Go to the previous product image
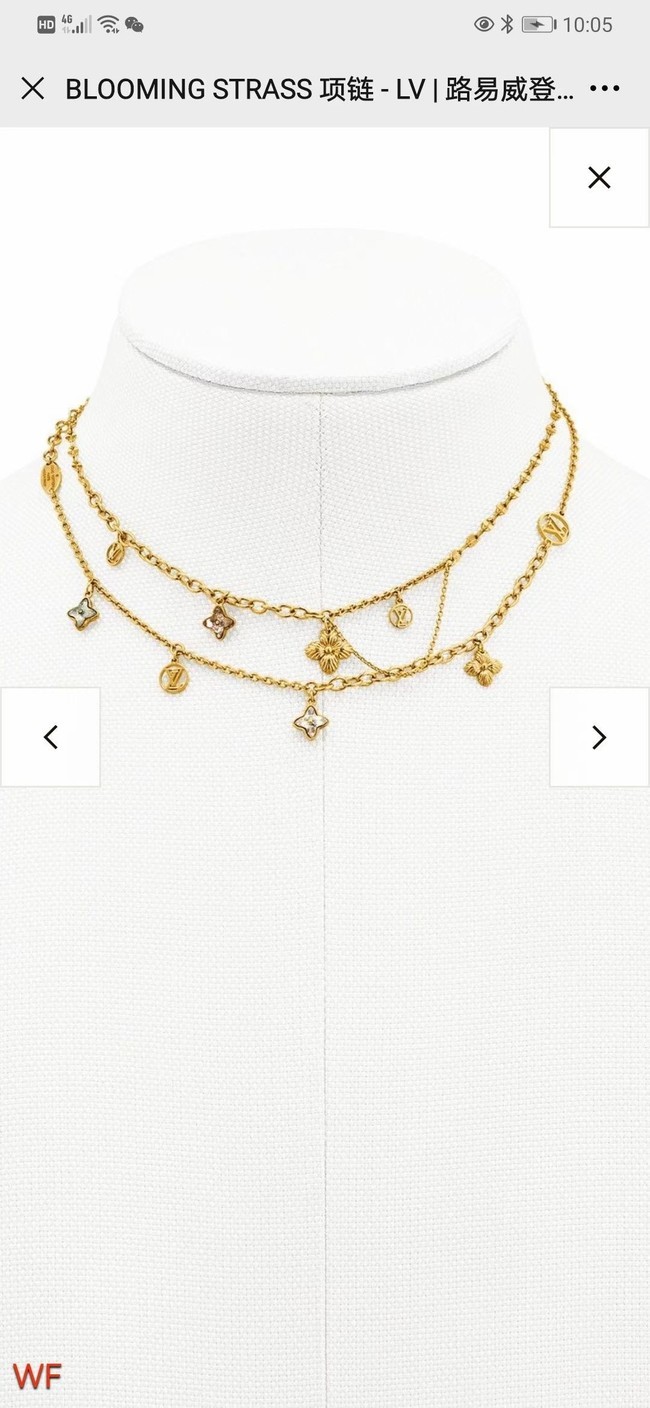This screenshot has height=1408, width=650. pyautogui.click(x=50, y=737)
